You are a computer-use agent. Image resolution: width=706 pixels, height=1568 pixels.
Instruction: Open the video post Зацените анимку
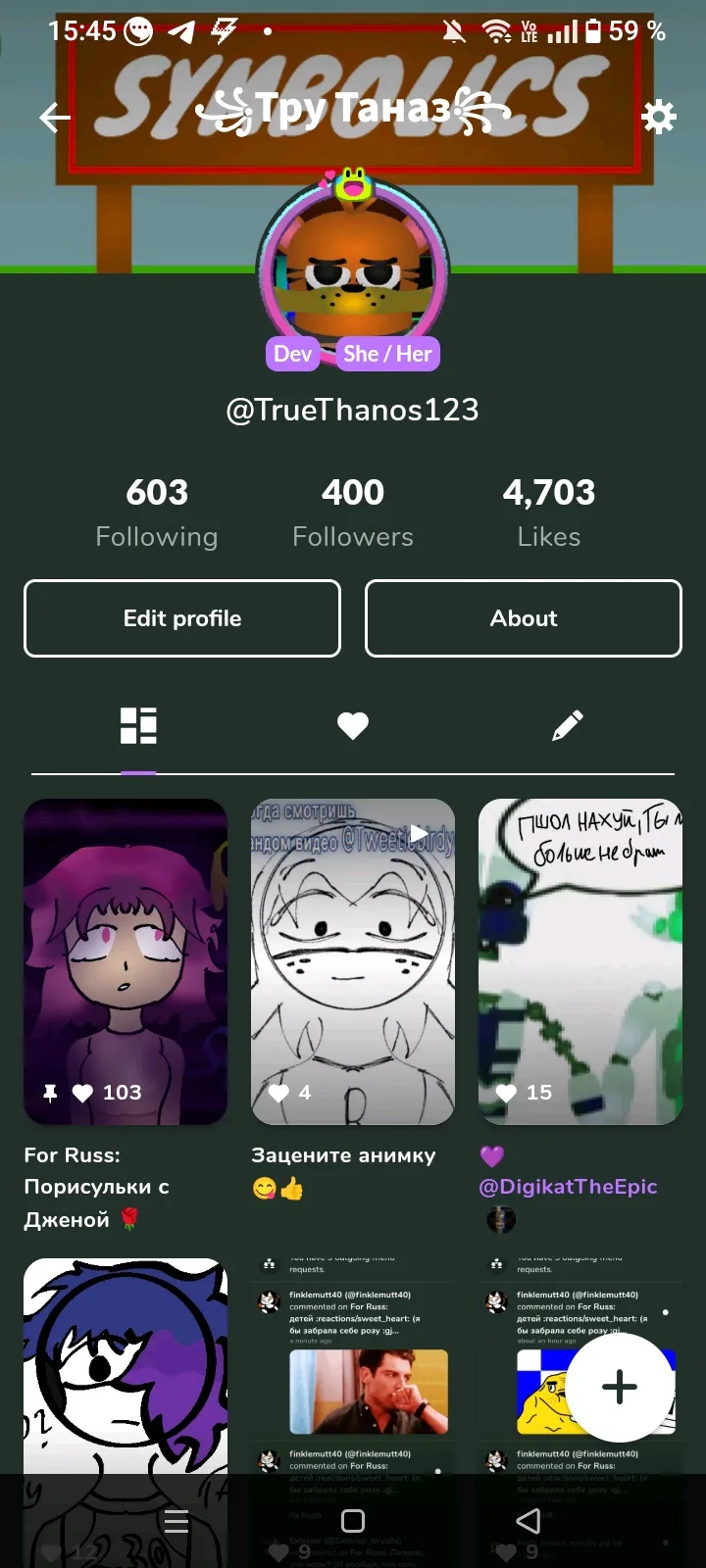point(353,961)
